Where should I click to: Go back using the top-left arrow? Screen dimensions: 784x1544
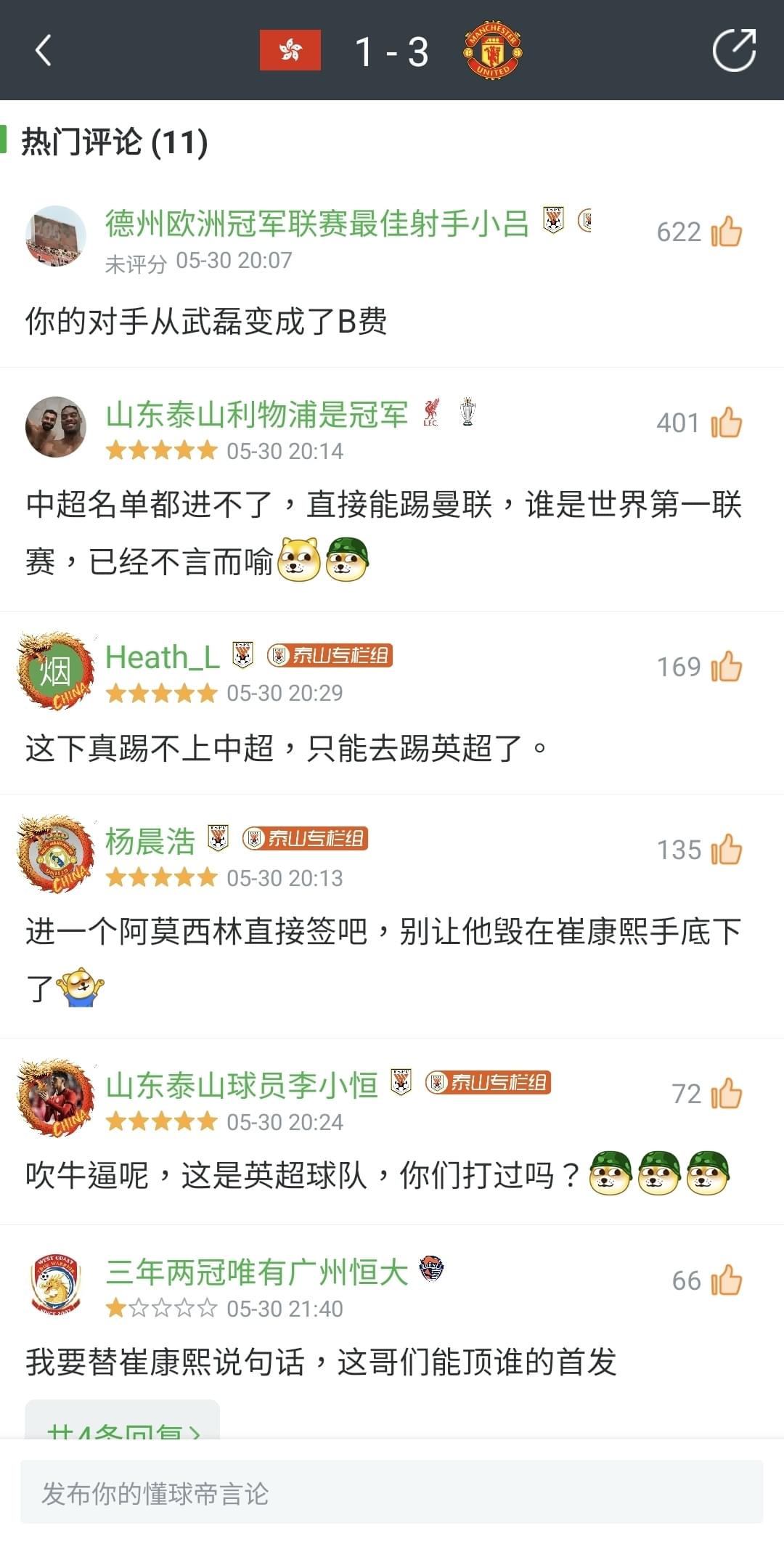coord(44,51)
